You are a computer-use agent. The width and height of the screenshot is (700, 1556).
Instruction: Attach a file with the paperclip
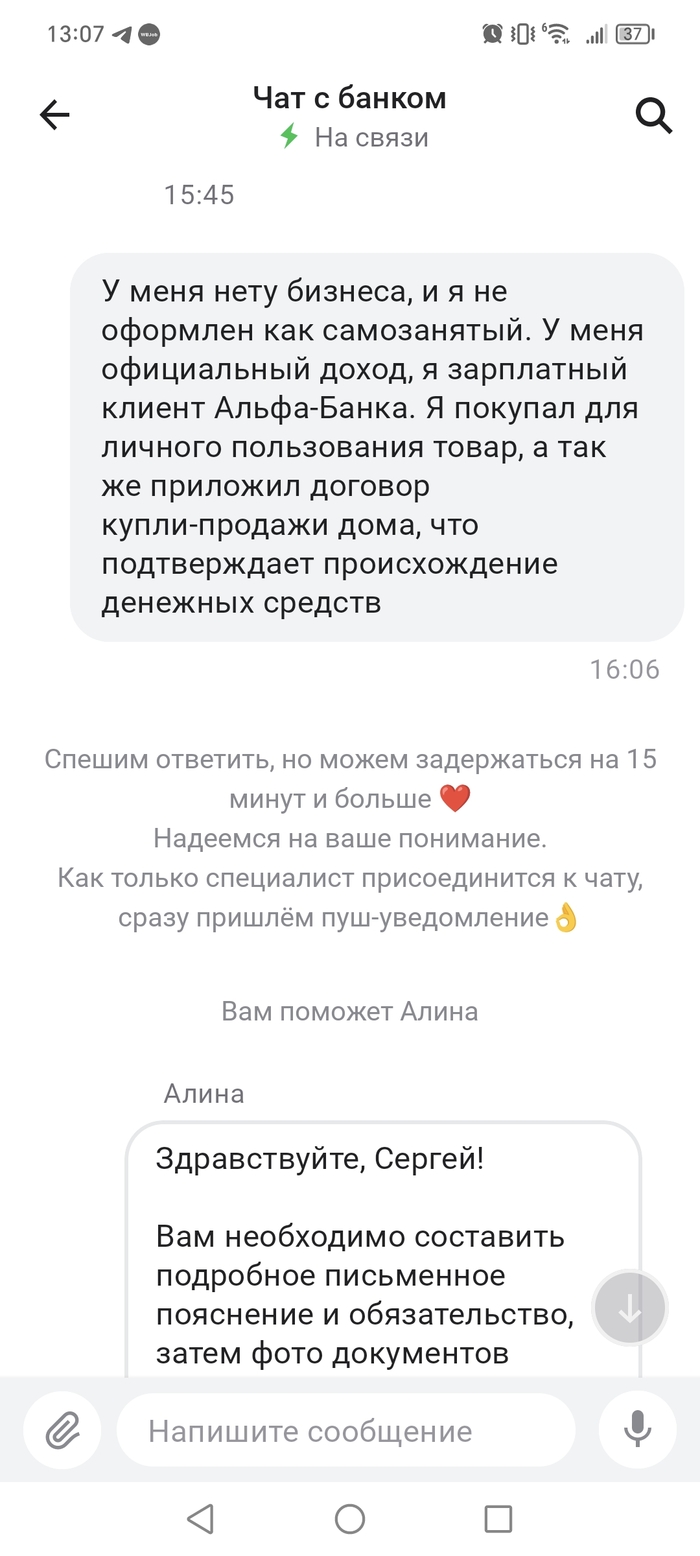(62, 1431)
